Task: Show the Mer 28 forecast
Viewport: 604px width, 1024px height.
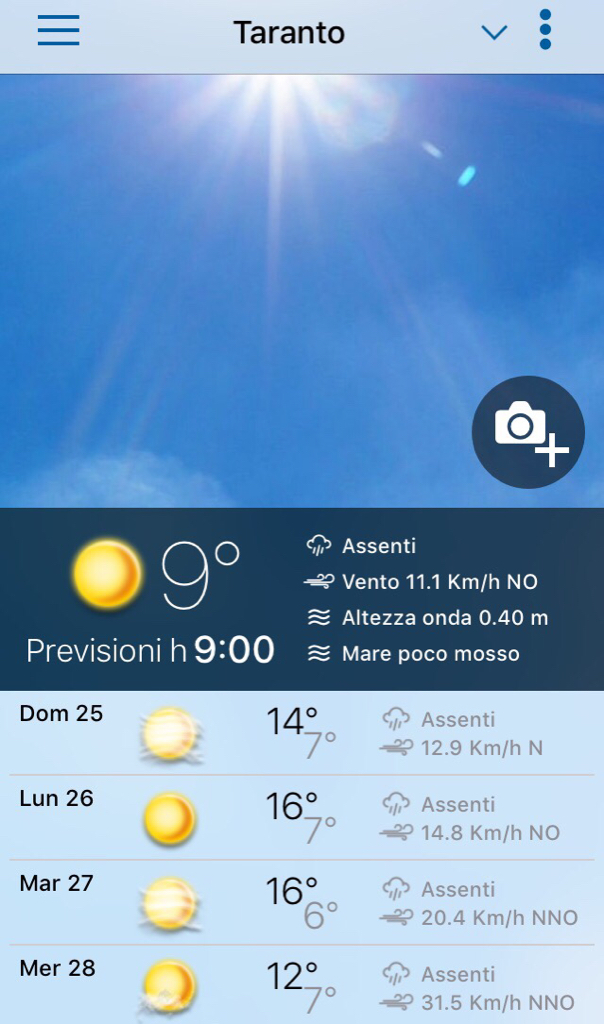Action: pos(302,986)
